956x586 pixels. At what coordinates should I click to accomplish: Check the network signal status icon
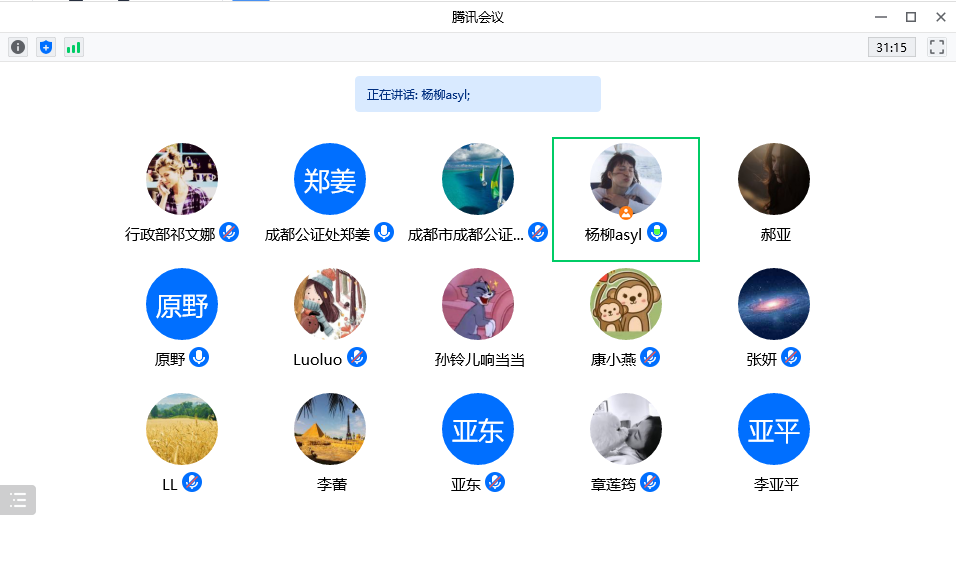(74, 47)
